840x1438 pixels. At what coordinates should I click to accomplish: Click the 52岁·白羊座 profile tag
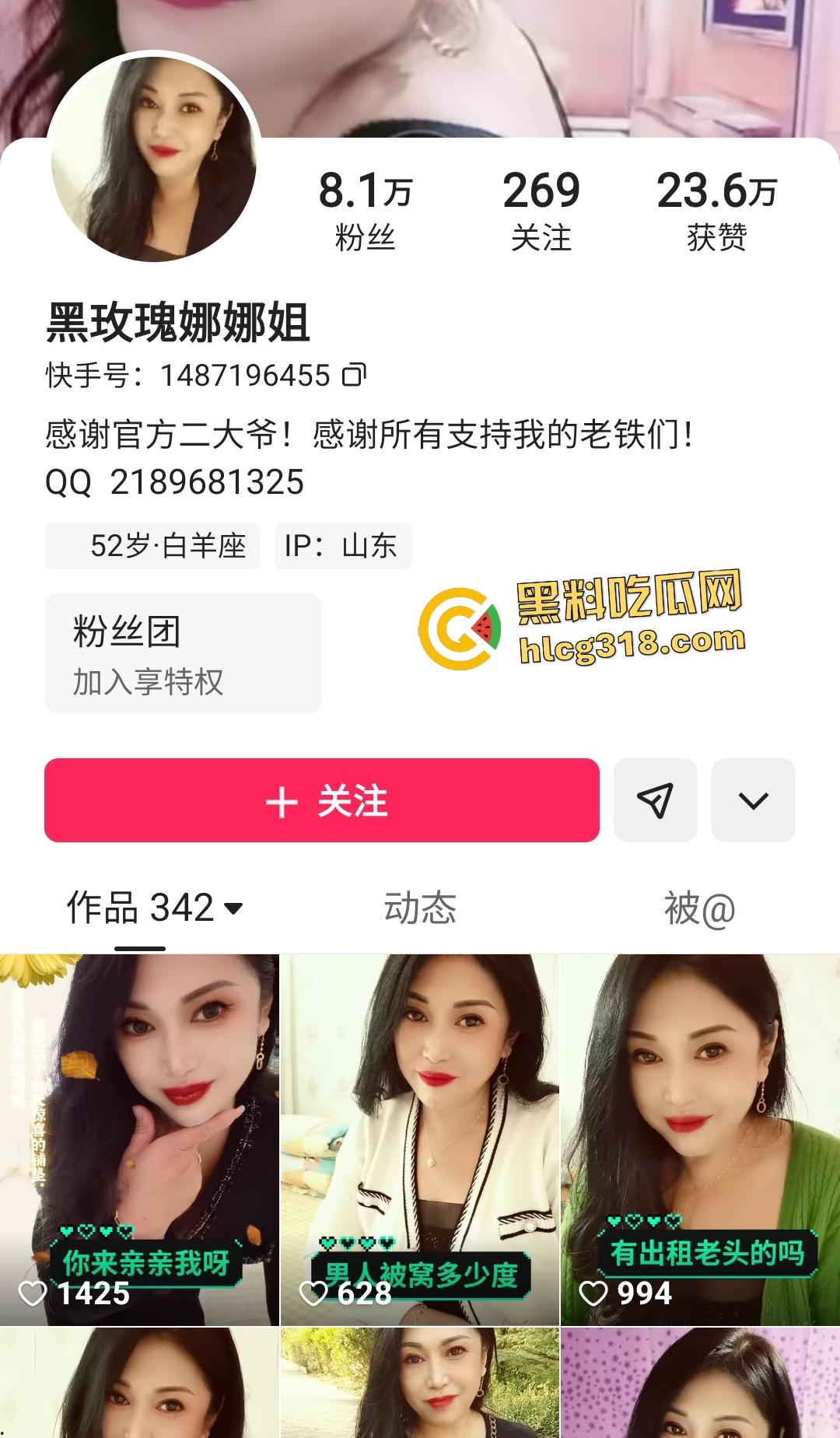tap(151, 546)
